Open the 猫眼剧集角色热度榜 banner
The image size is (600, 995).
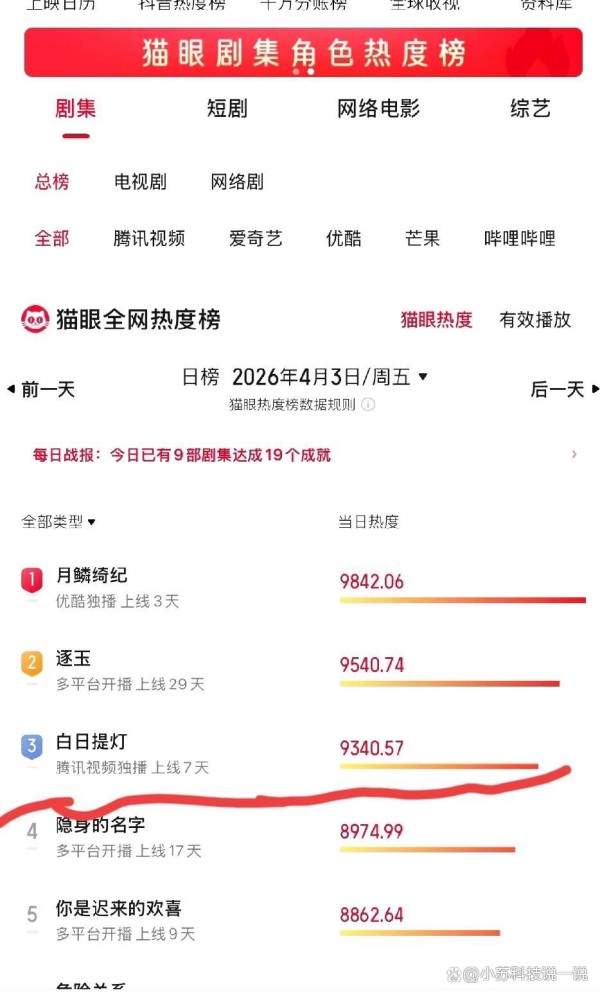pos(302,52)
